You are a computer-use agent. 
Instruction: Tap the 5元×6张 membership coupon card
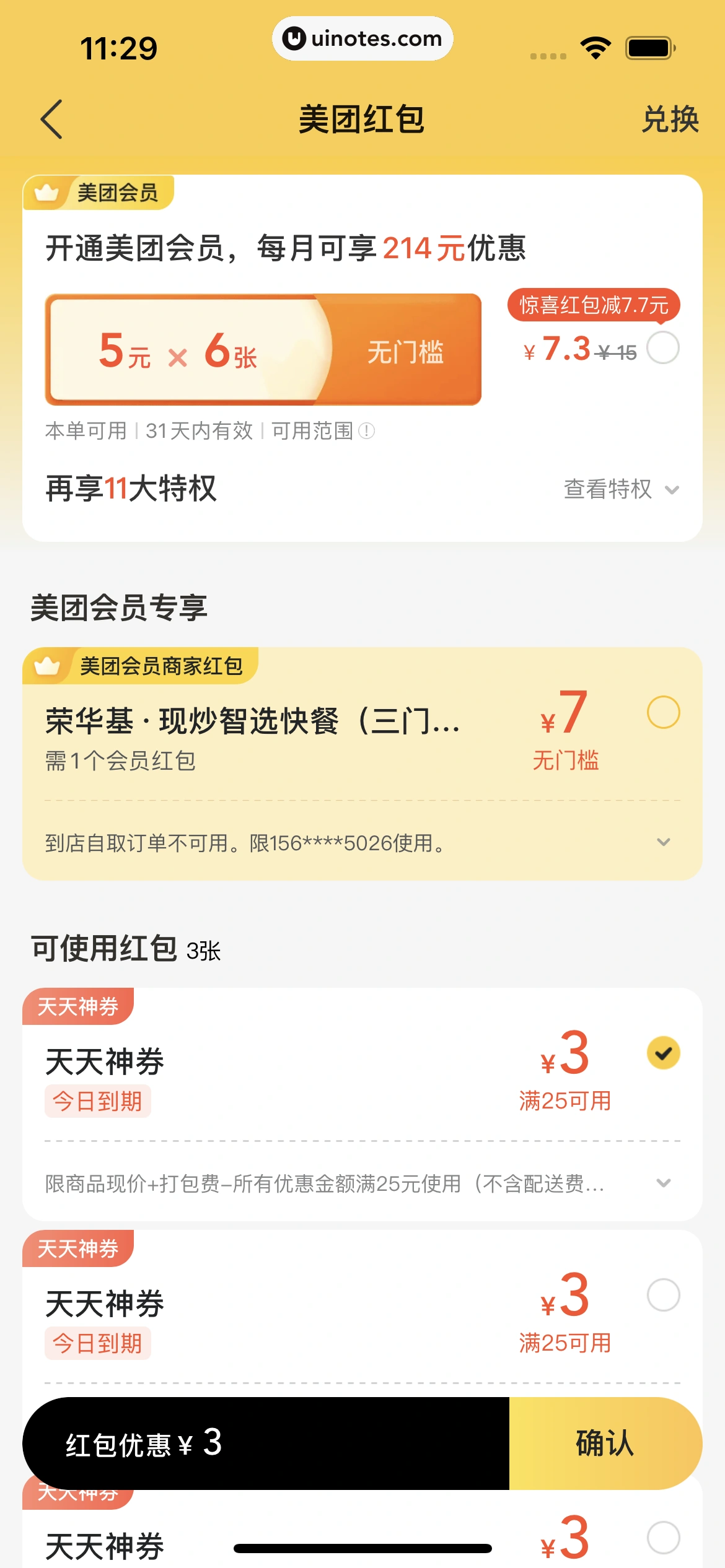click(x=263, y=350)
